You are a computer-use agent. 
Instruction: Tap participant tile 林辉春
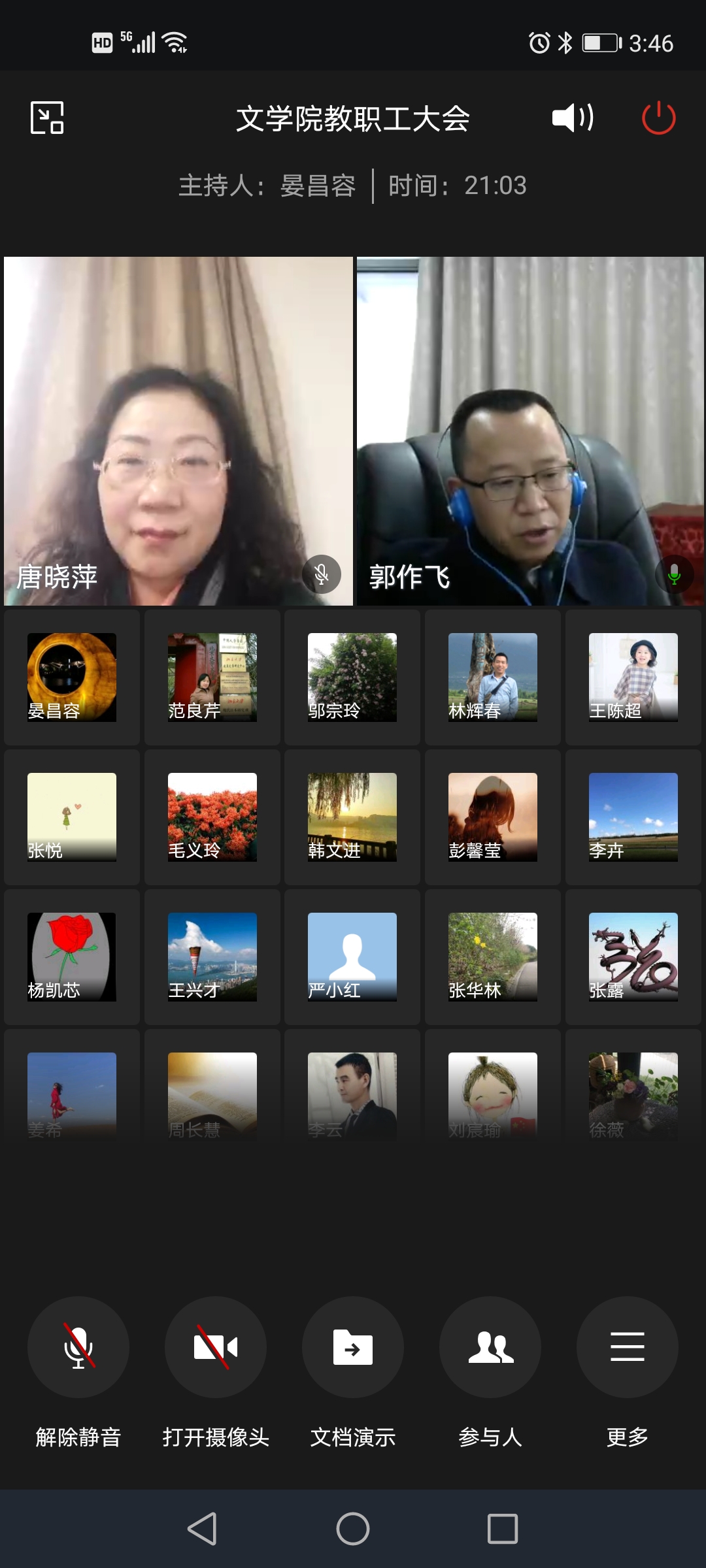coord(493,678)
